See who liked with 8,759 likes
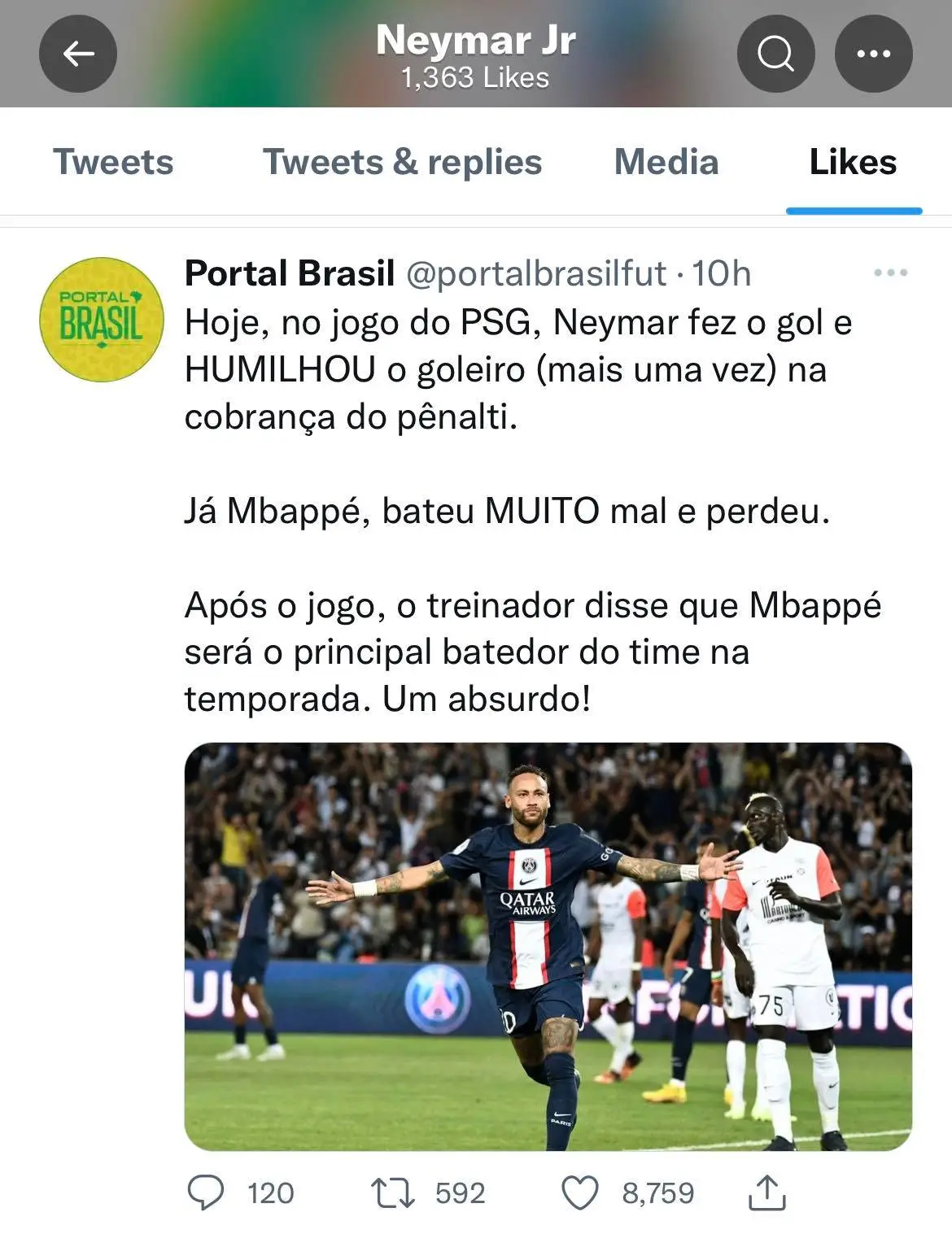Screen dimensions: 952x1234 [655, 1193]
